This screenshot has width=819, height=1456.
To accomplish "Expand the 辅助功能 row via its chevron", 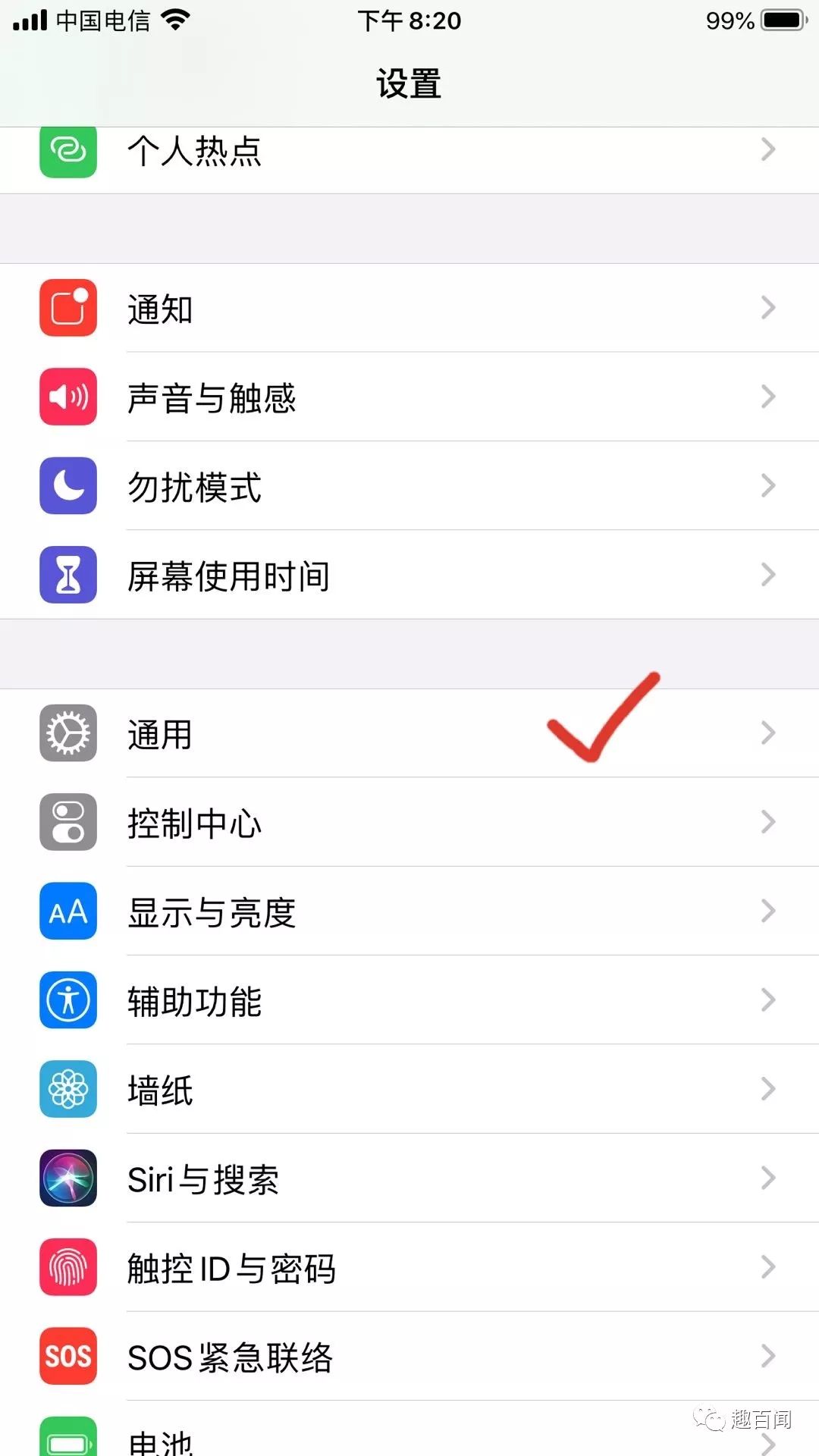I will (x=767, y=1000).
